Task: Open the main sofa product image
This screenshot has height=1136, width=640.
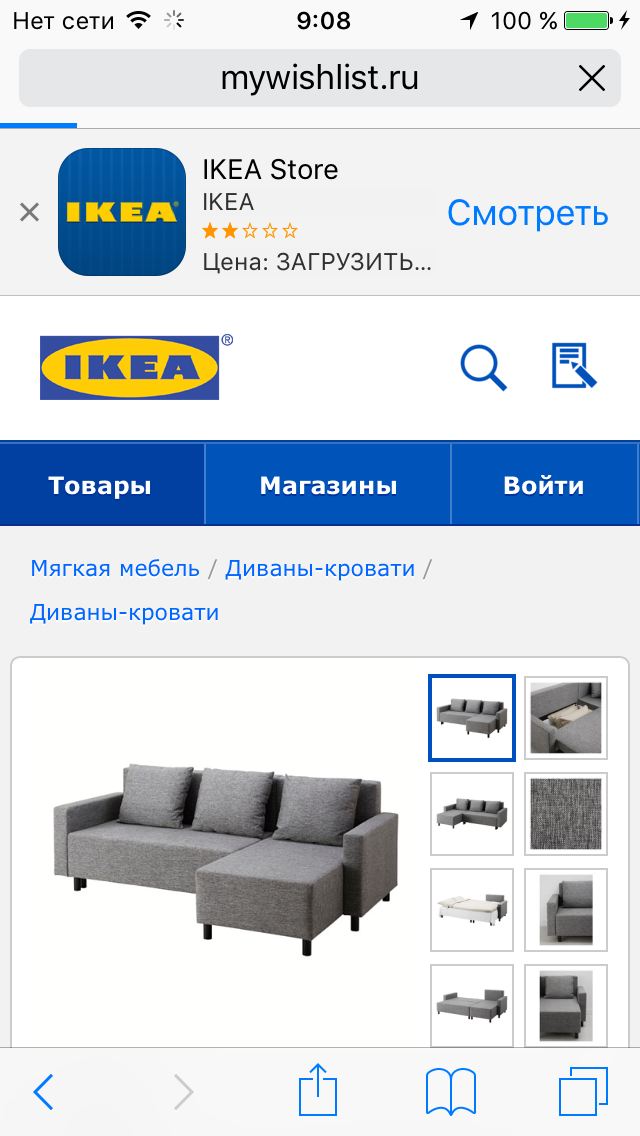Action: point(225,855)
